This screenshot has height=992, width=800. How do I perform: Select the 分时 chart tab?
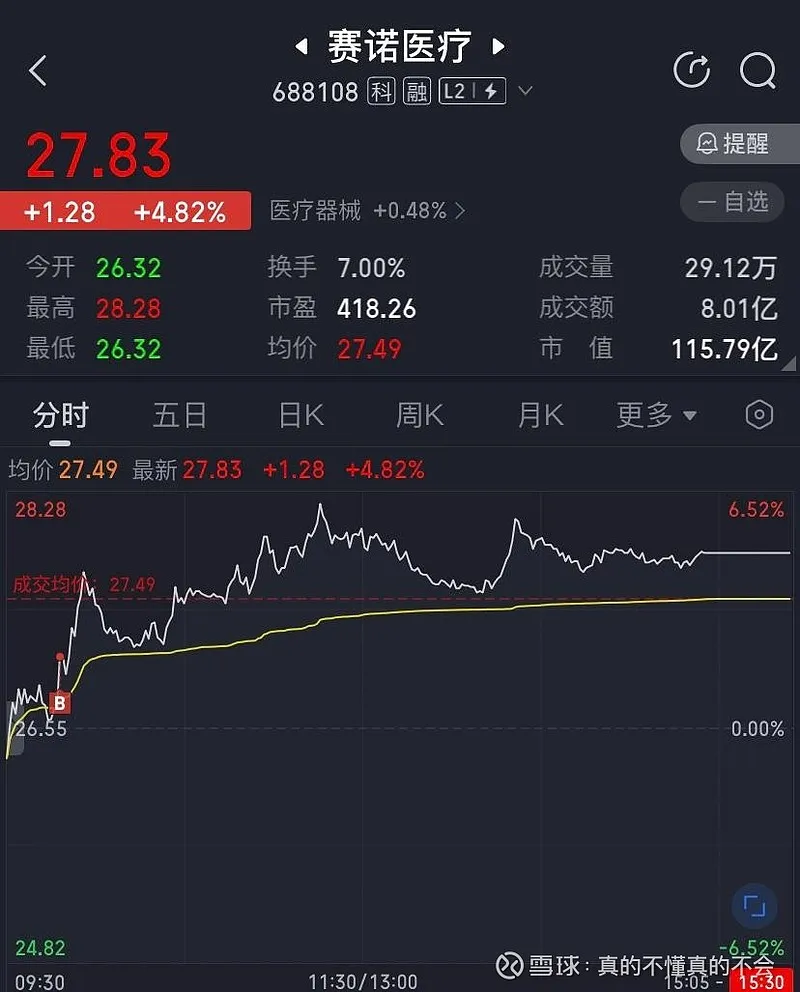[60, 415]
